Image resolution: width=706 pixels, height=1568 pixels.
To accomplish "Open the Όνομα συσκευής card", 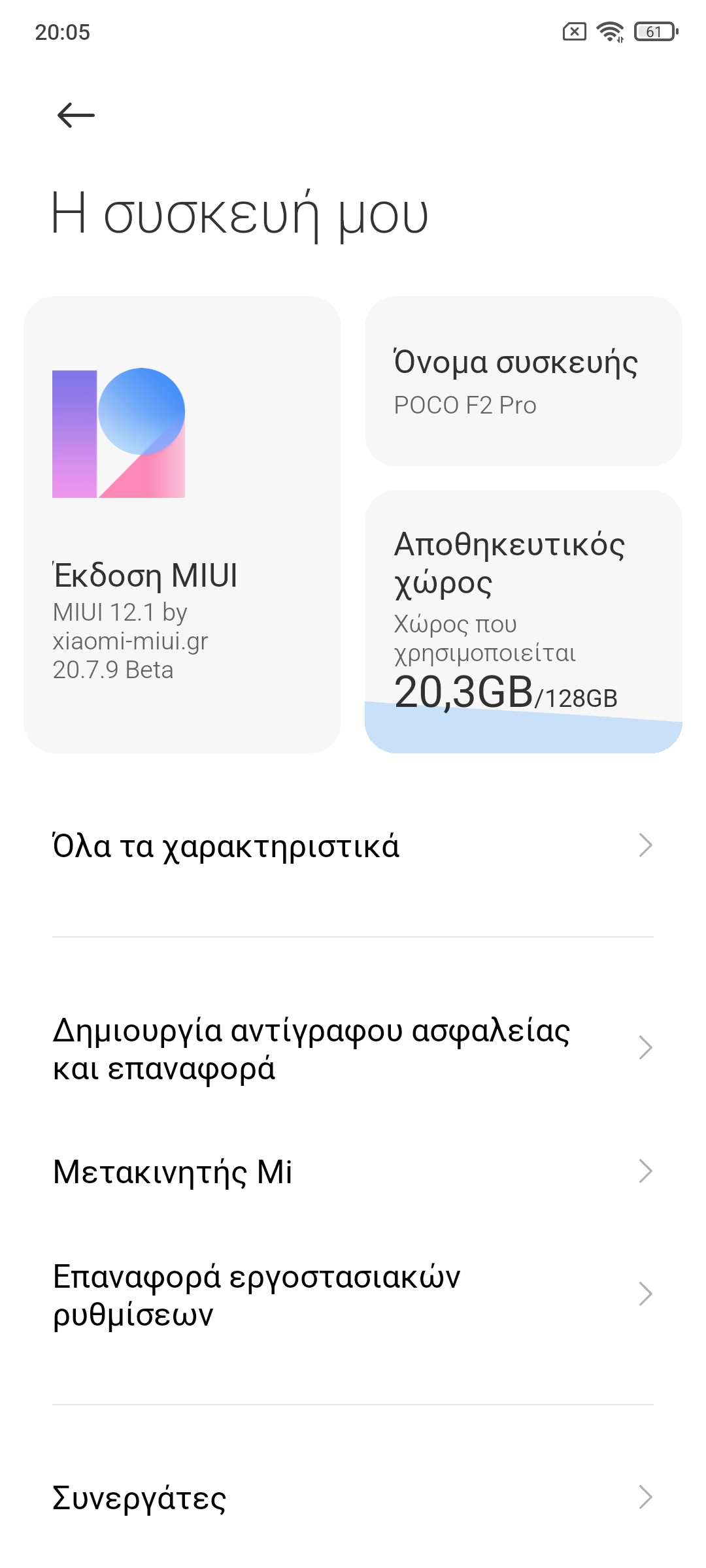I will 523,381.
